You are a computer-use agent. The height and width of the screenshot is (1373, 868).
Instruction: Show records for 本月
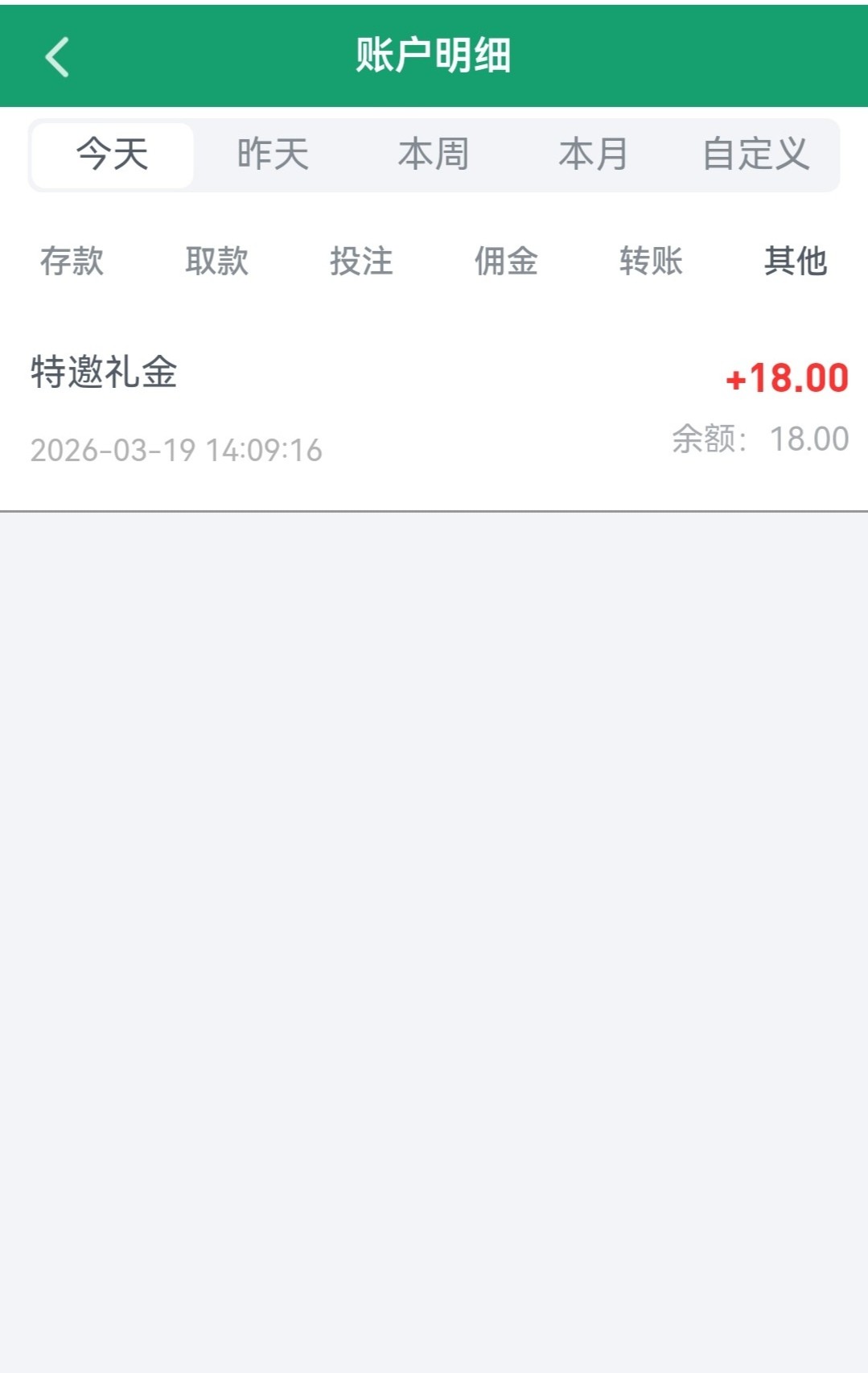pyautogui.click(x=594, y=155)
